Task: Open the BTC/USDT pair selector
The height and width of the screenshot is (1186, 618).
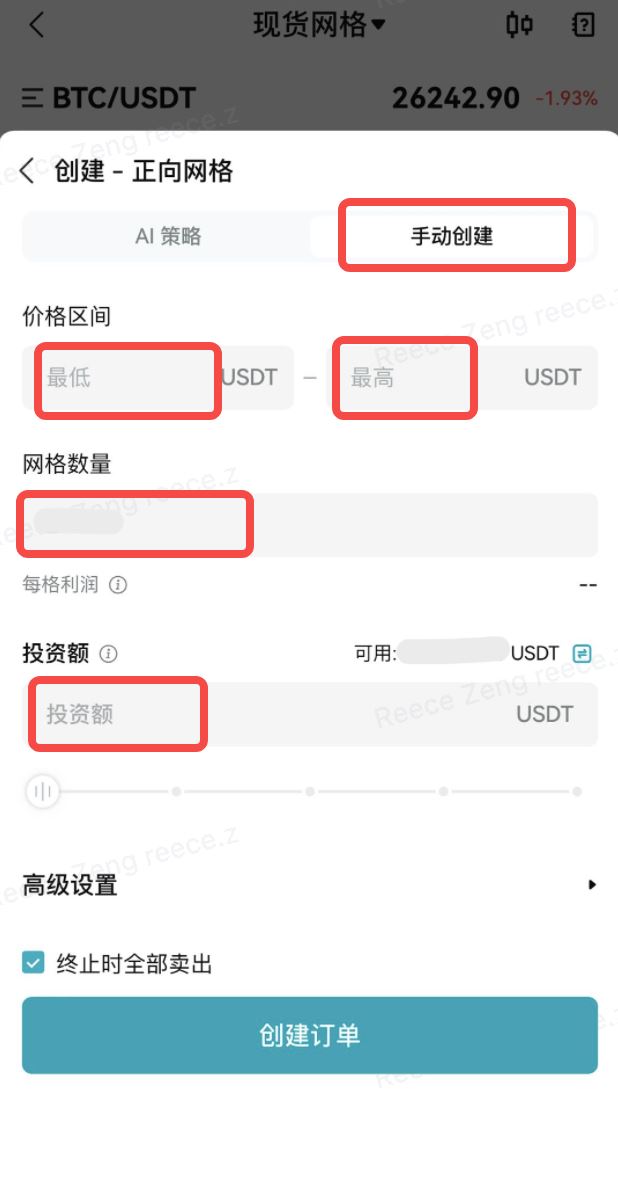Action: click(x=109, y=98)
